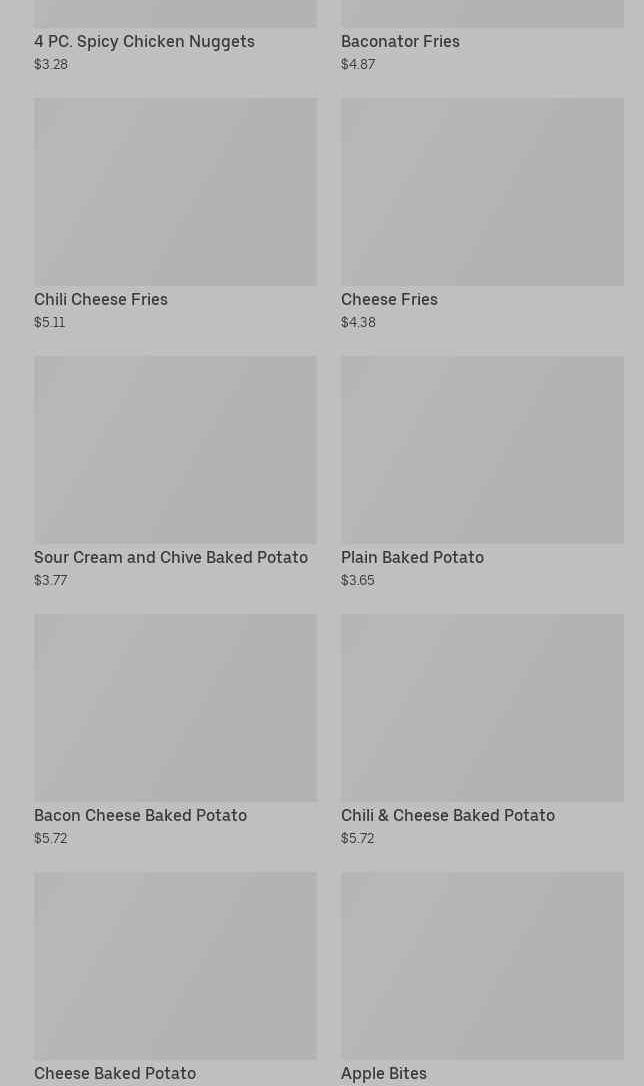The width and height of the screenshot is (644, 1086).
Task: Open 4 PC. Spicy Chicken Nuggets item
Action: click(x=144, y=41)
